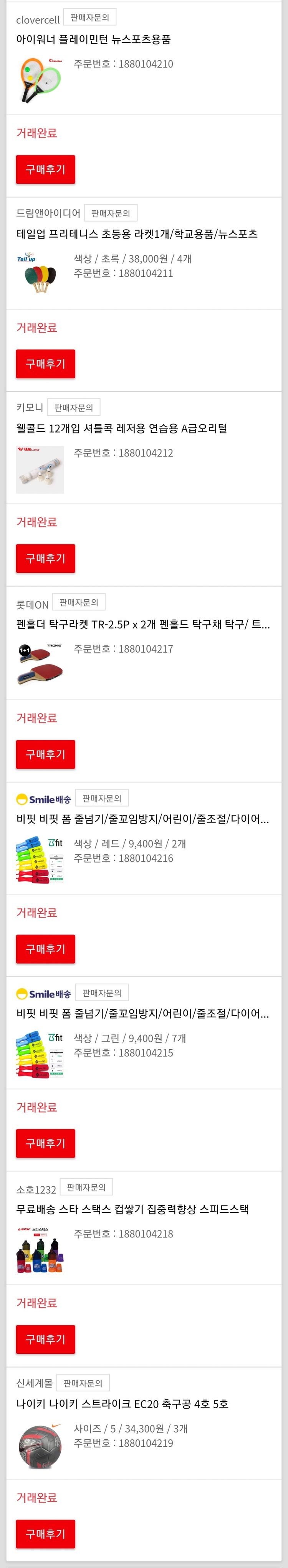Tap 판매자문의 beside 롯데ON
The width and height of the screenshot is (288, 1568).
(x=79, y=603)
